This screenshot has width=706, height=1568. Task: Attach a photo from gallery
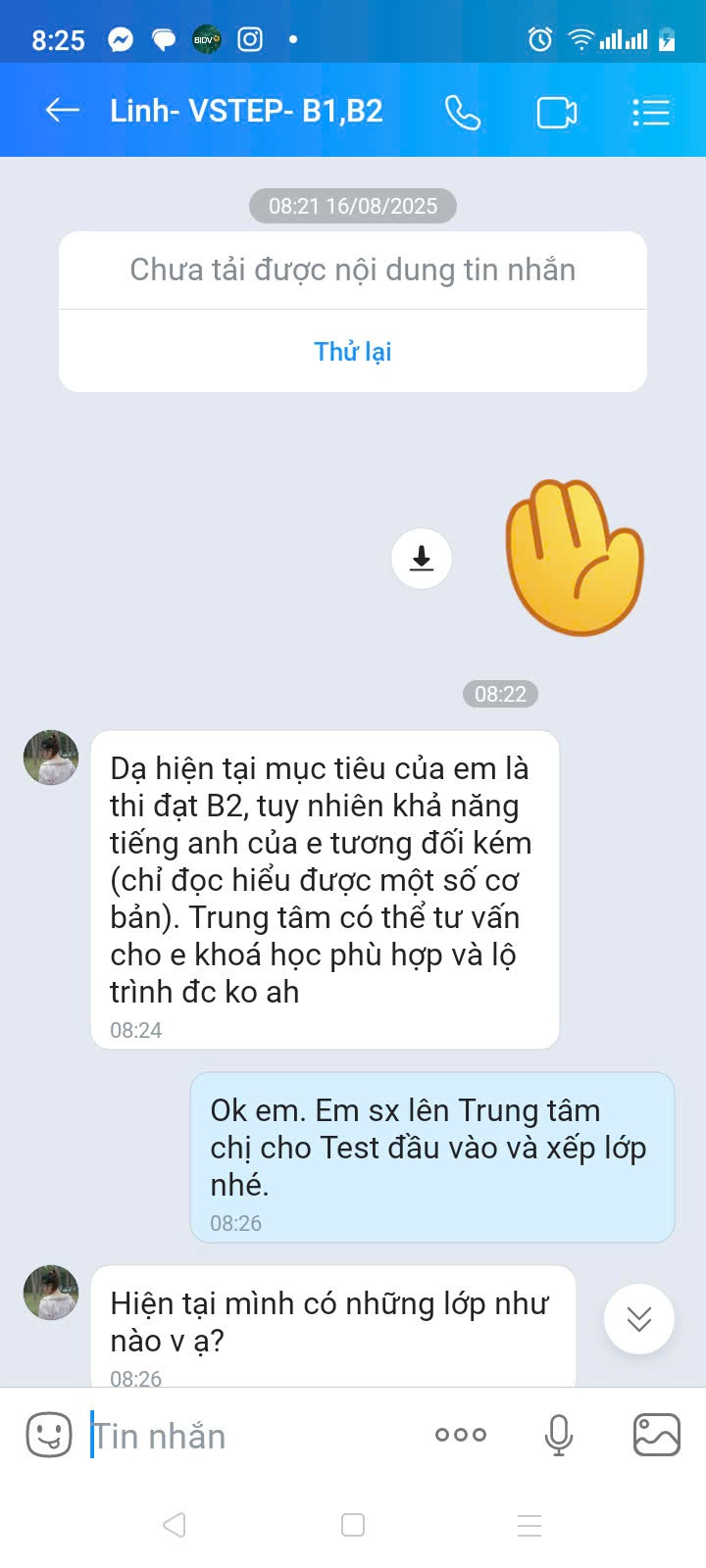(x=656, y=1436)
